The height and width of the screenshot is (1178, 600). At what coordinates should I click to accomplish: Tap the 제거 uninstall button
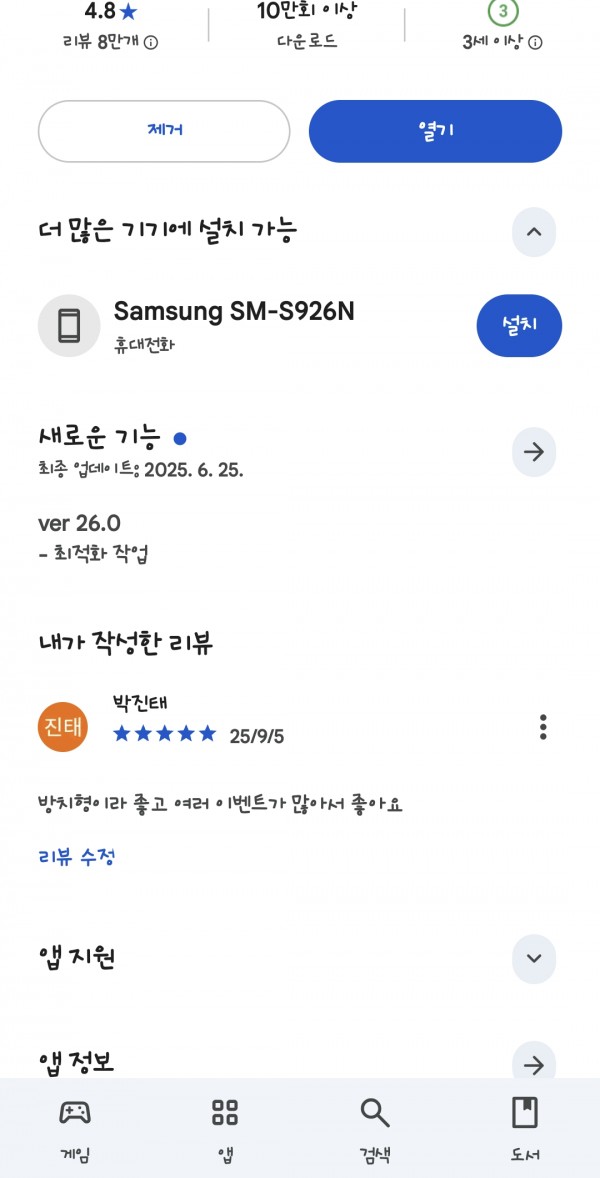coord(164,131)
